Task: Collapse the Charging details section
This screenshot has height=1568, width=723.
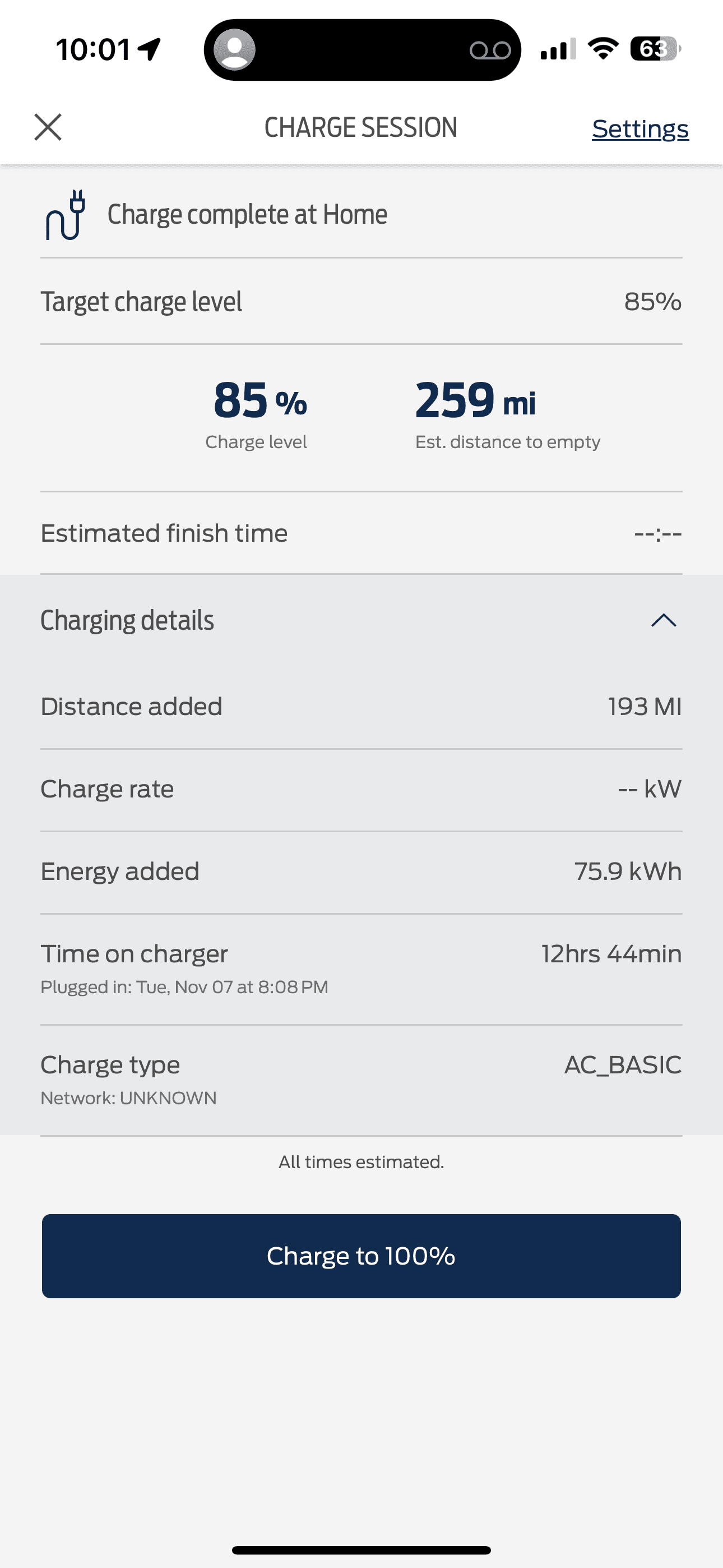Action: tap(664, 620)
